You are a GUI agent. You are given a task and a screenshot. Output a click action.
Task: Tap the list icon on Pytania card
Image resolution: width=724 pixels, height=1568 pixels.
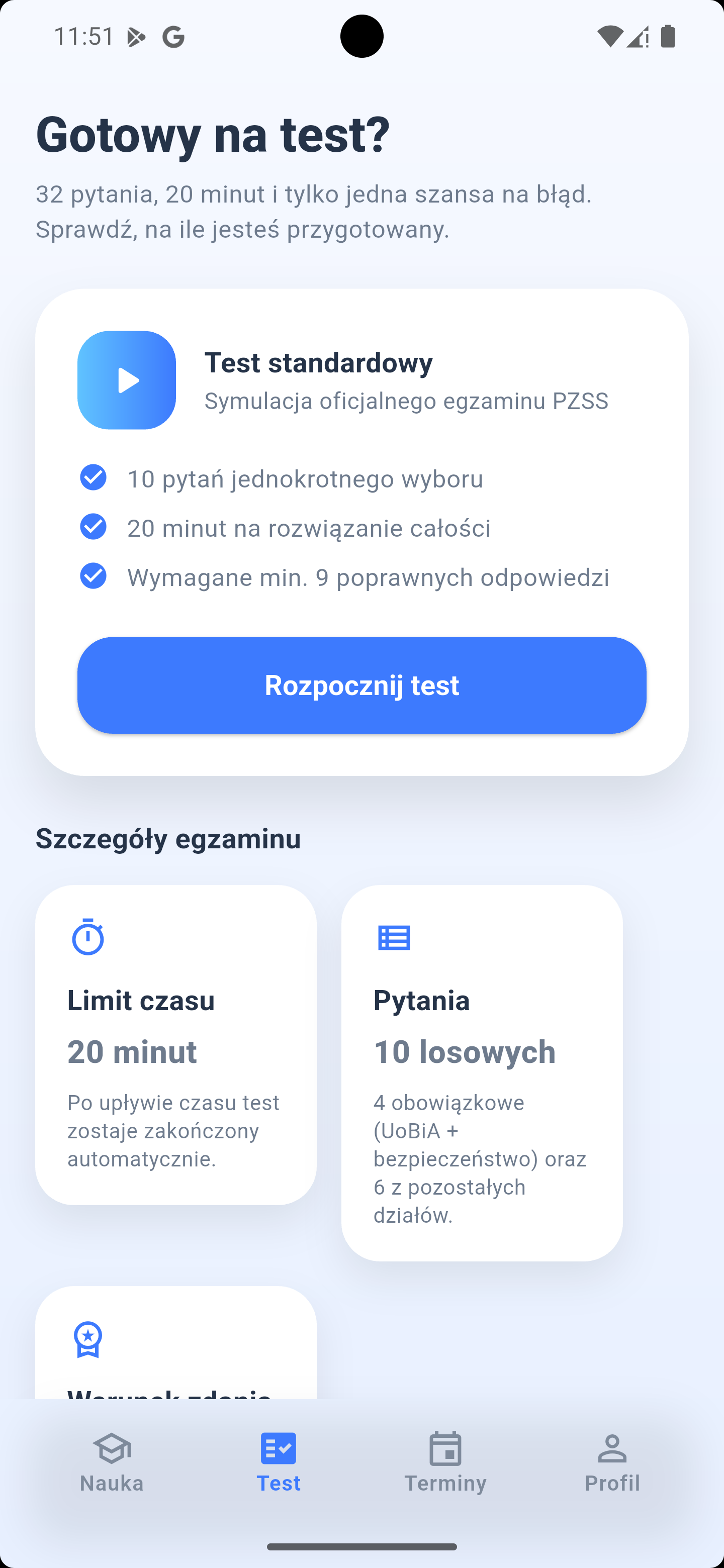coord(394,937)
